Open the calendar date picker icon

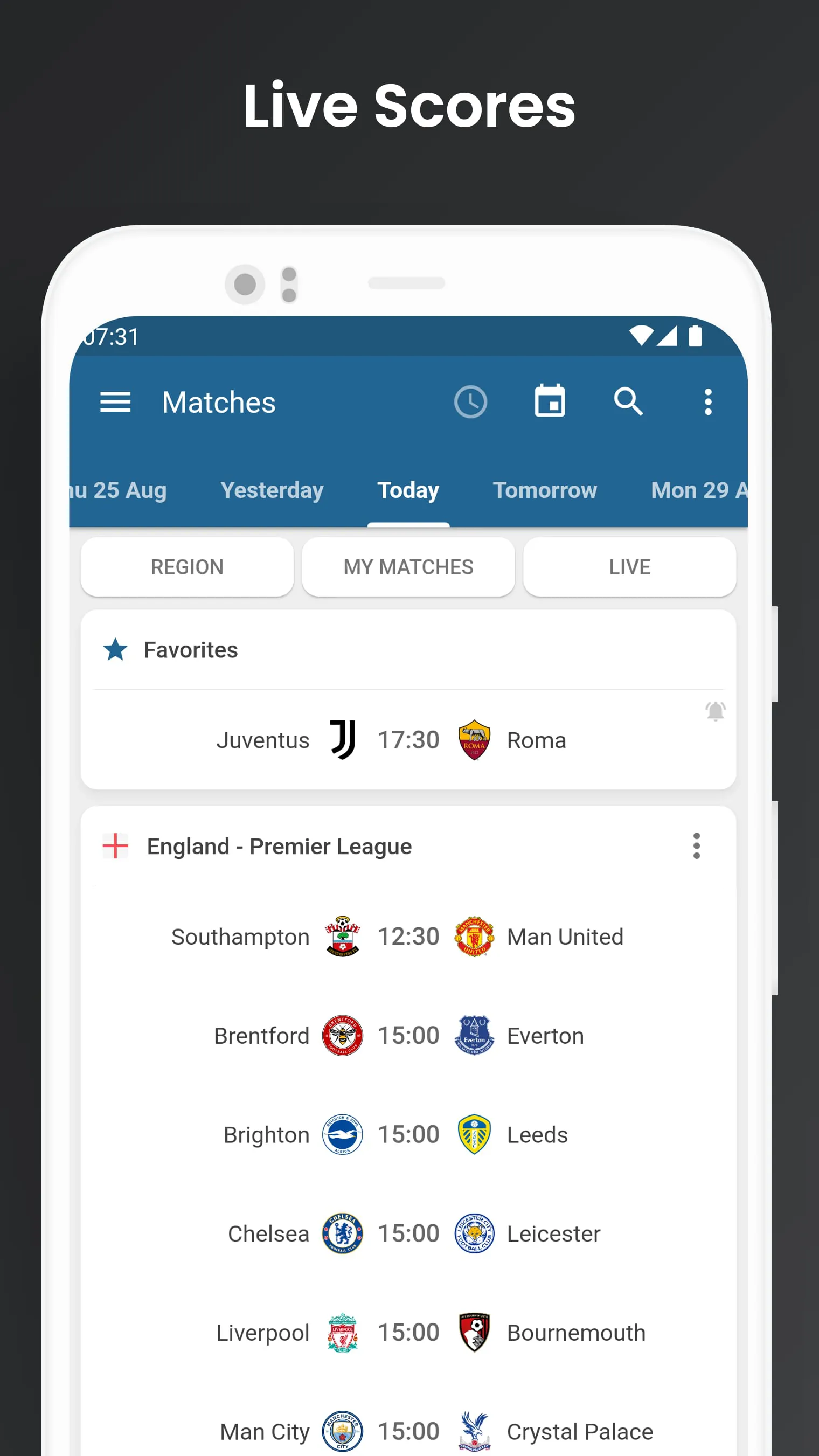tap(550, 401)
